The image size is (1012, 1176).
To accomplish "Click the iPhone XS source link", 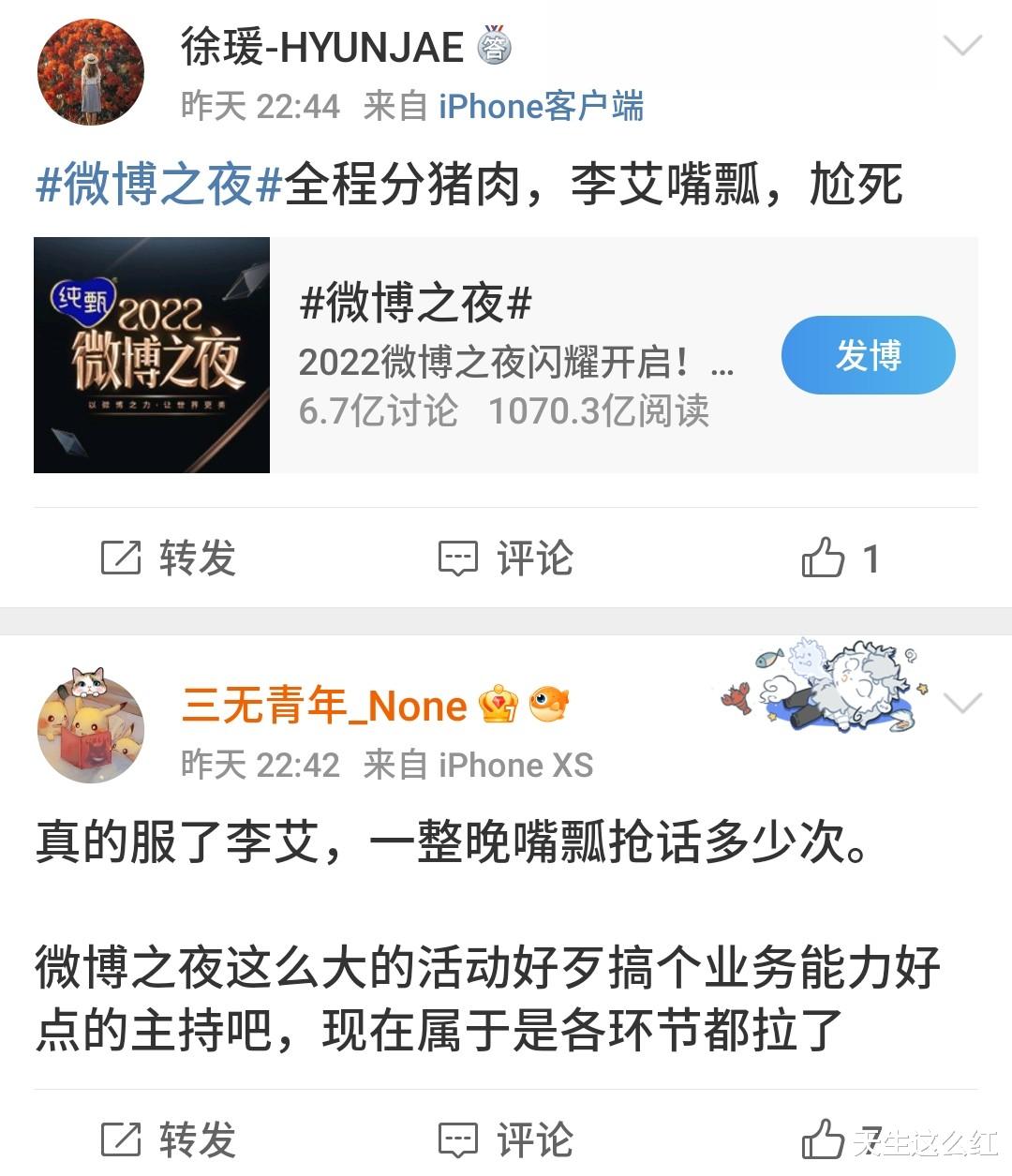I will pyautogui.click(x=514, y=765).
